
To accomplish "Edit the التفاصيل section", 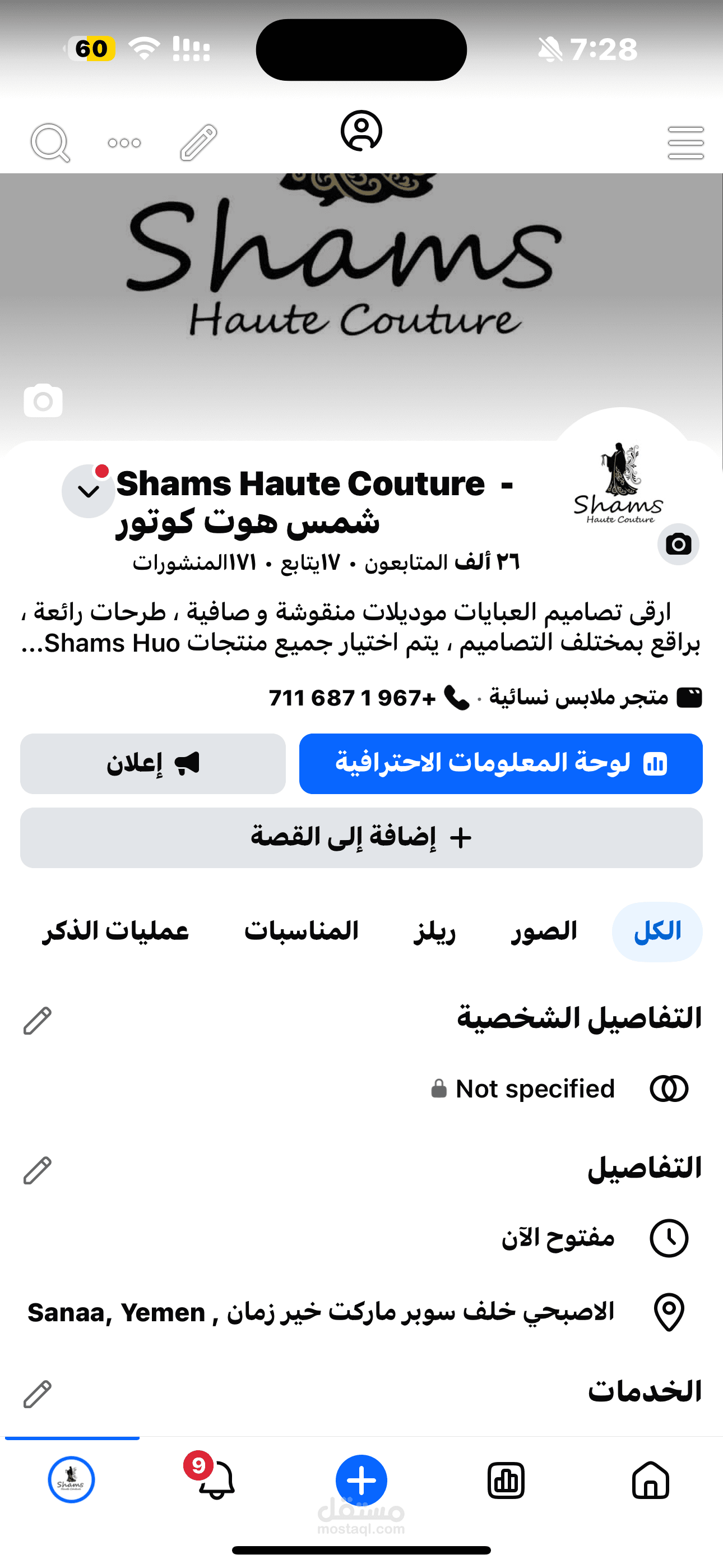I will (37, 1170).
